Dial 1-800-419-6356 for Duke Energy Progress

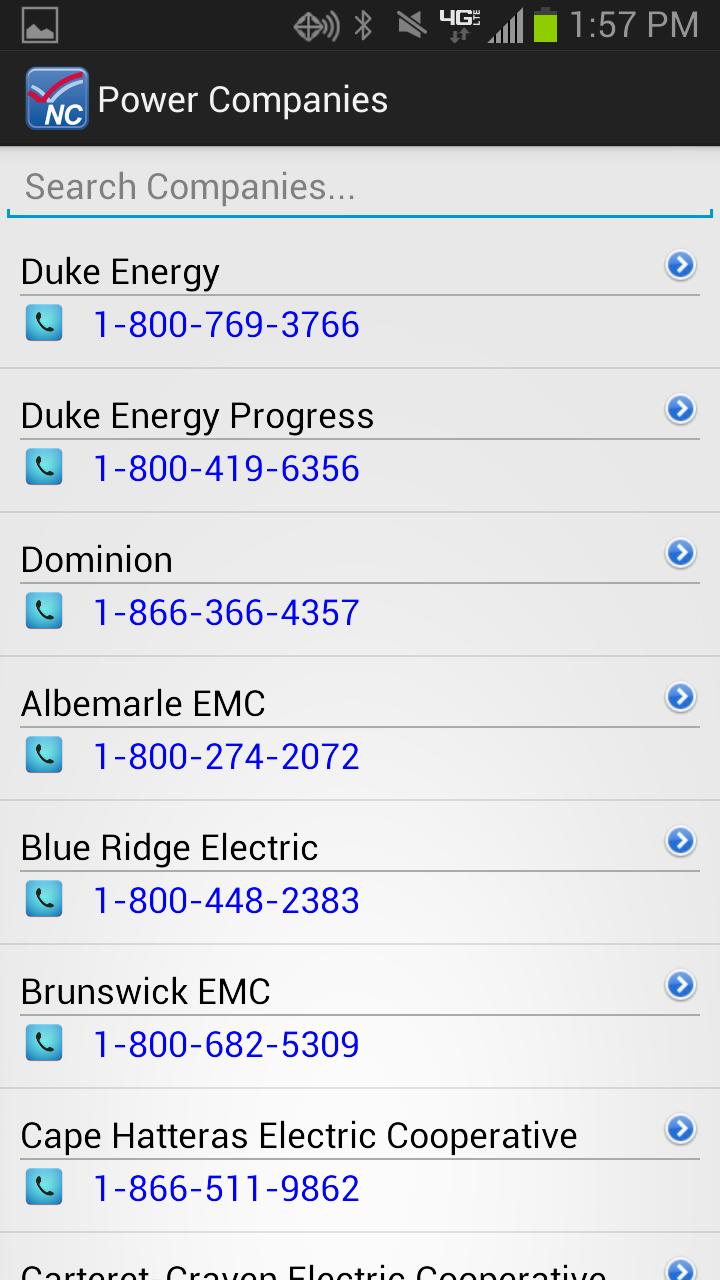(x=226, y=469)
